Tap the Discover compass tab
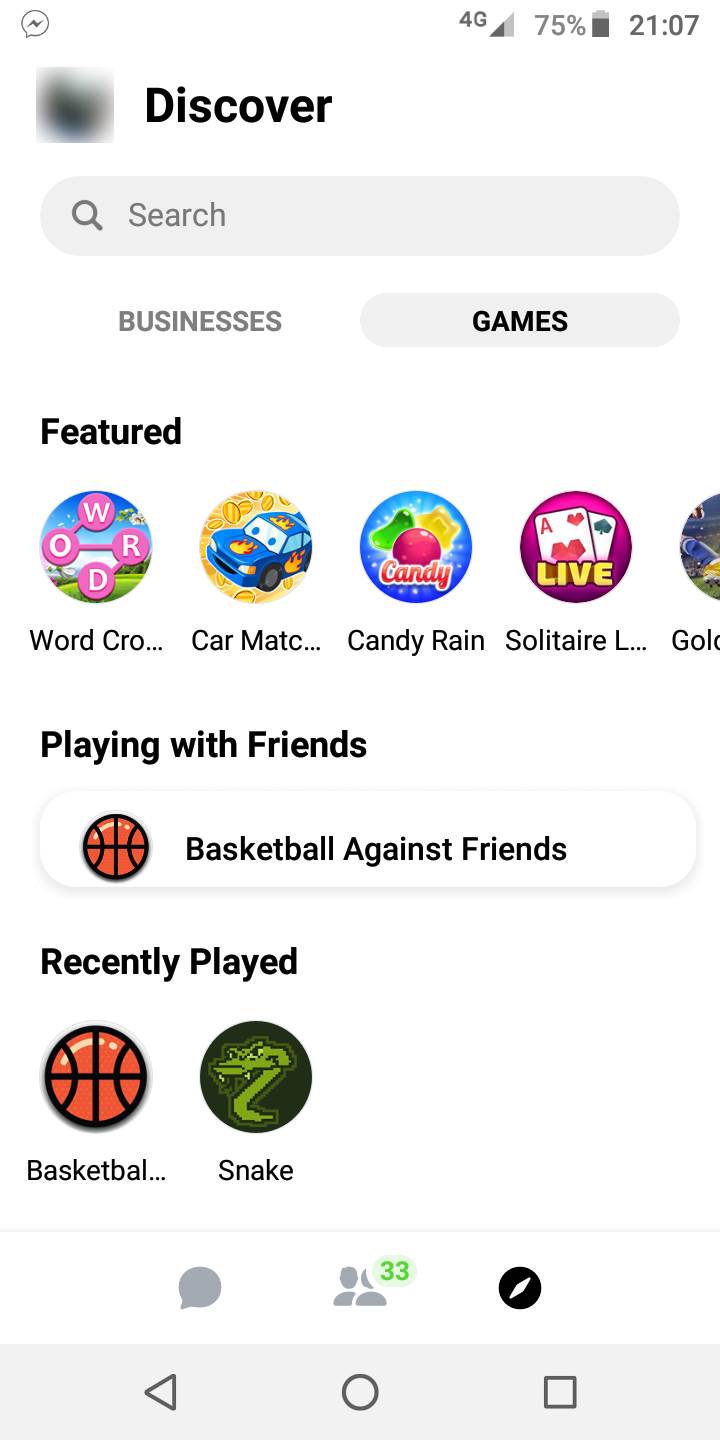The image size is (720, 1440). coord(520,1289)
